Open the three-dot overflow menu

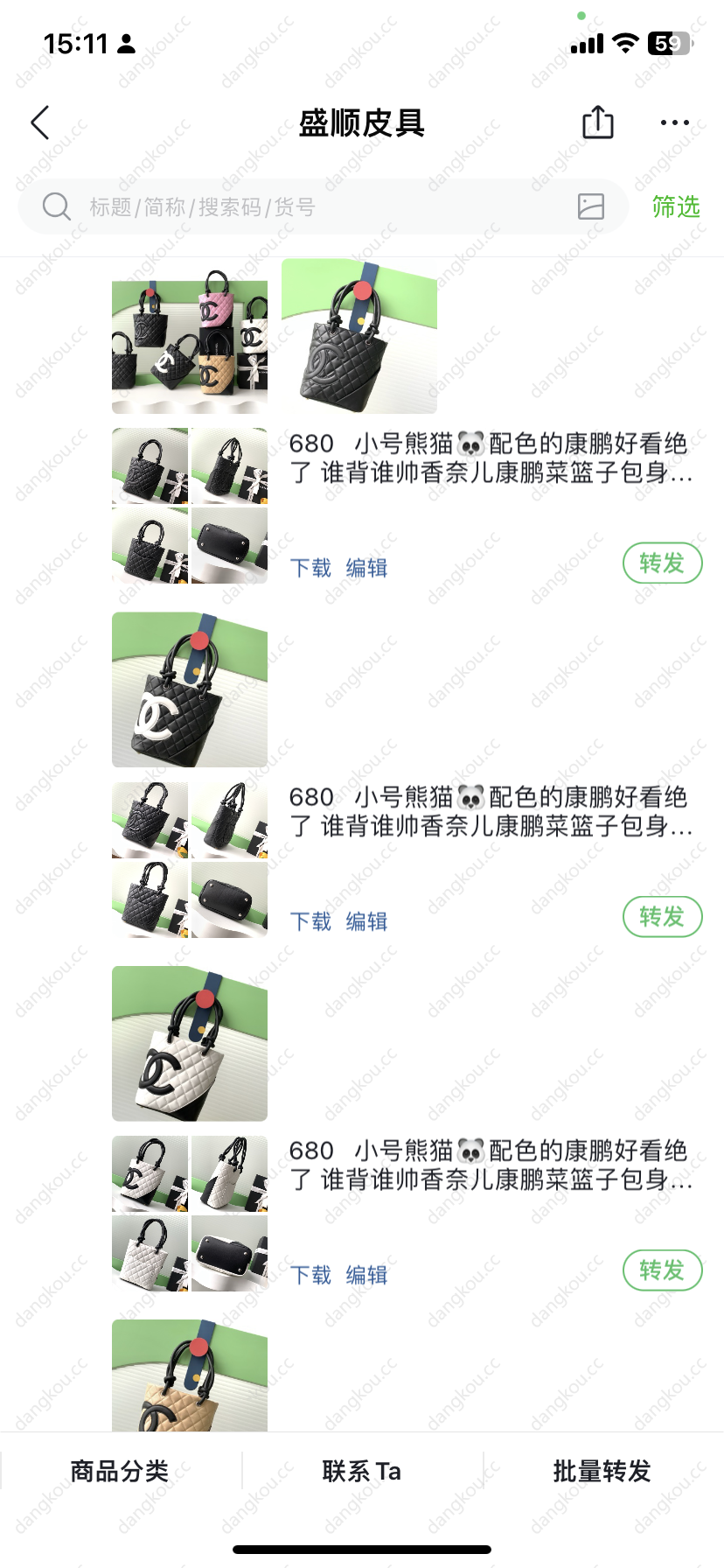674,122
